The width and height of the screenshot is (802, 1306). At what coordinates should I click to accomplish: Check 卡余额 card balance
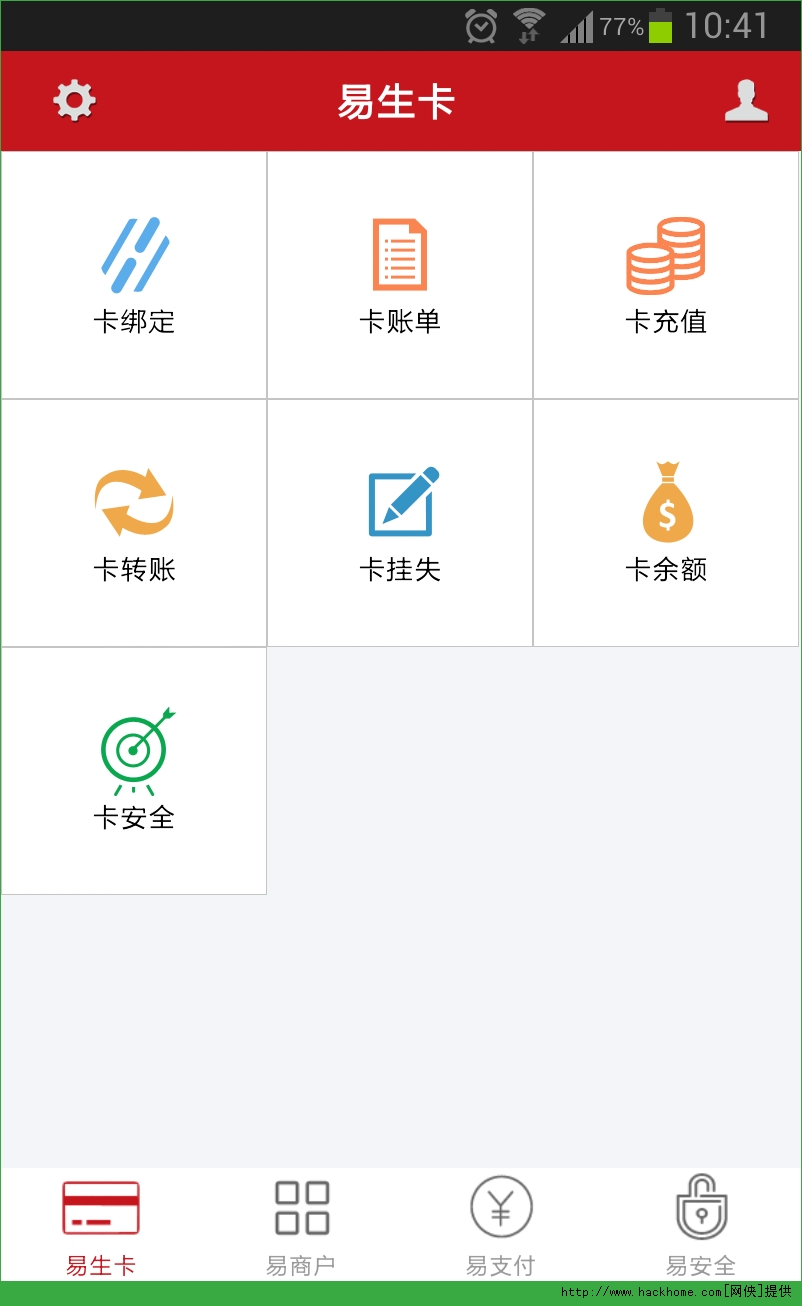coord(666,523)
